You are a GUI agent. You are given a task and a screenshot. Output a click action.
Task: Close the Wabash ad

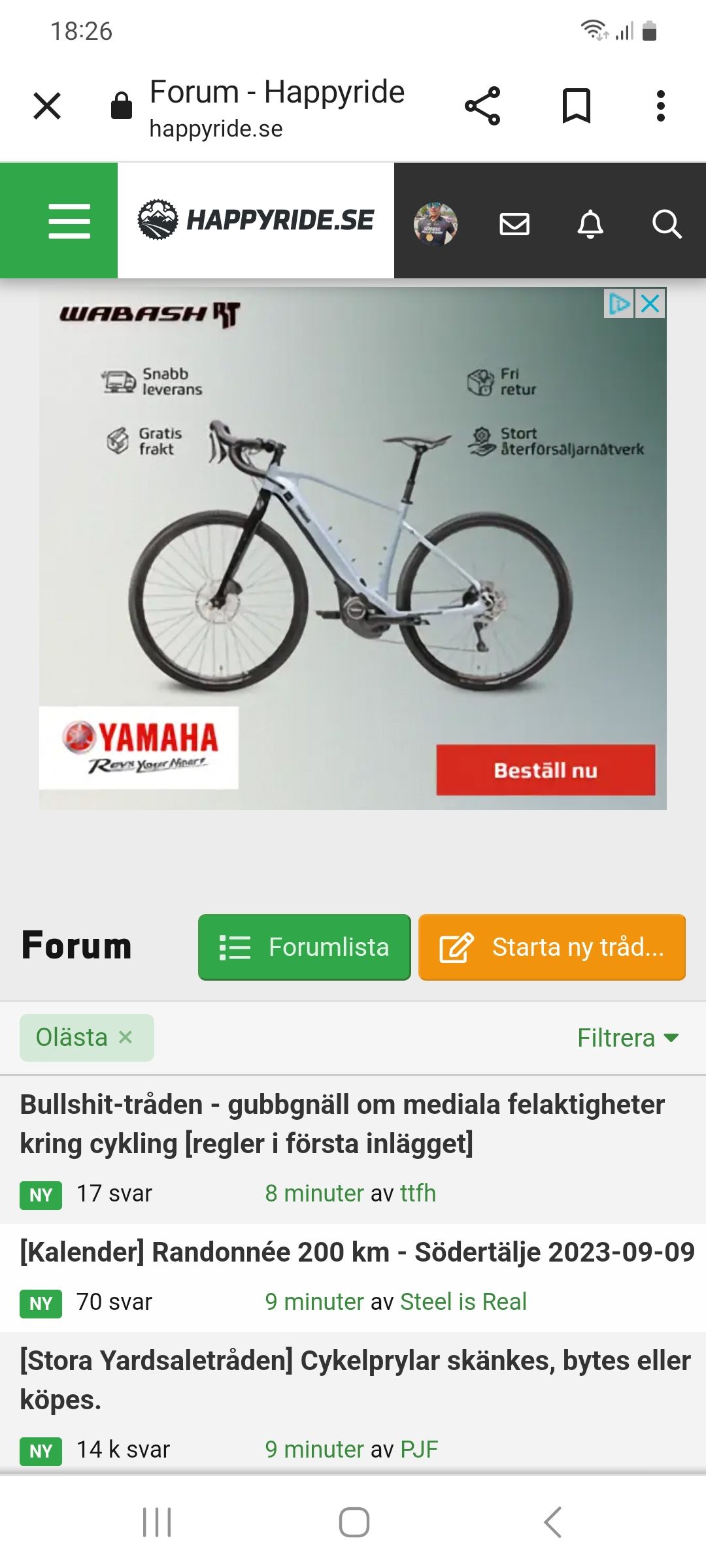click(650, 304)
